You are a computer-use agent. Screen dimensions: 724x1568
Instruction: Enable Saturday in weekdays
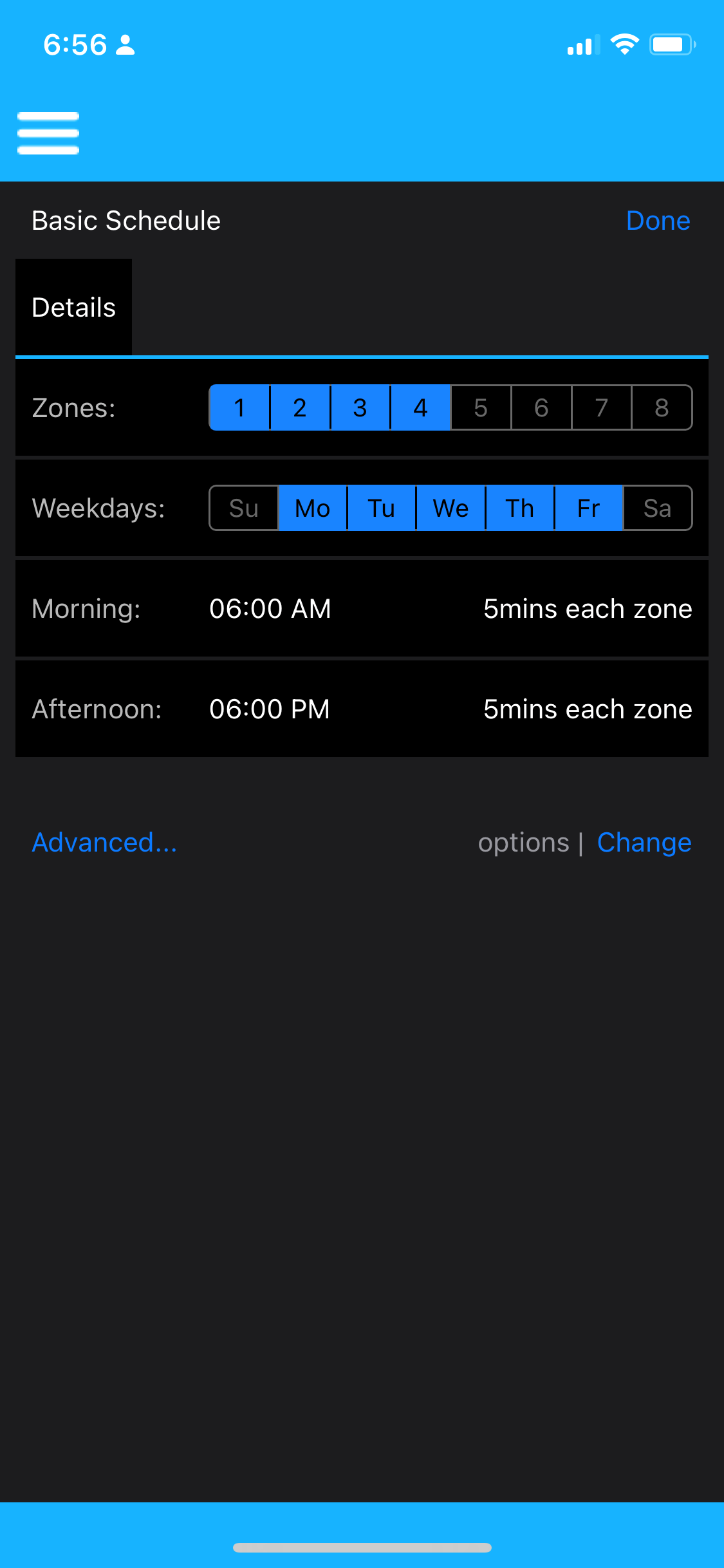coord(657,508)
